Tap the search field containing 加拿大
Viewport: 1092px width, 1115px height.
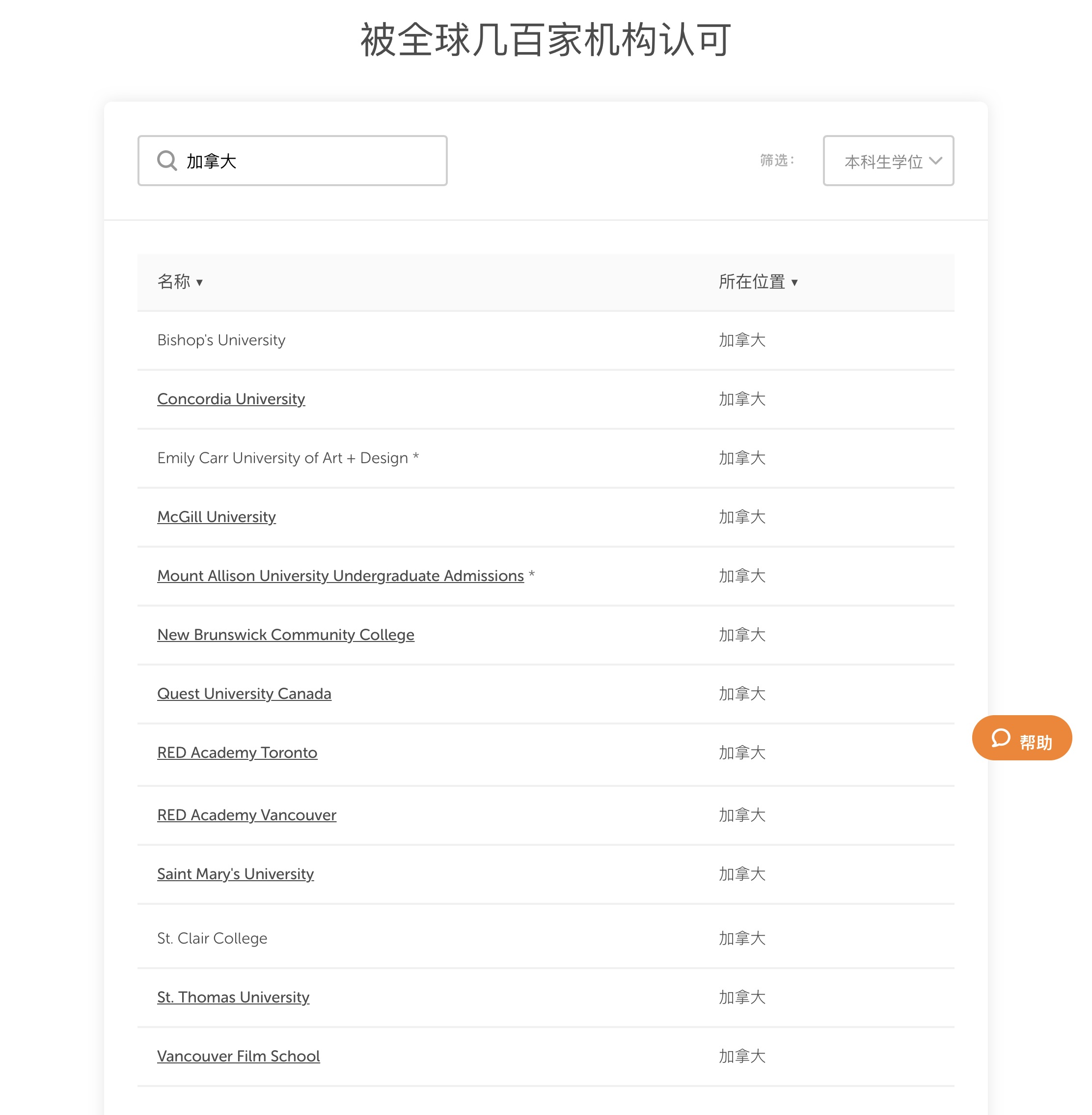click(293, 161)
